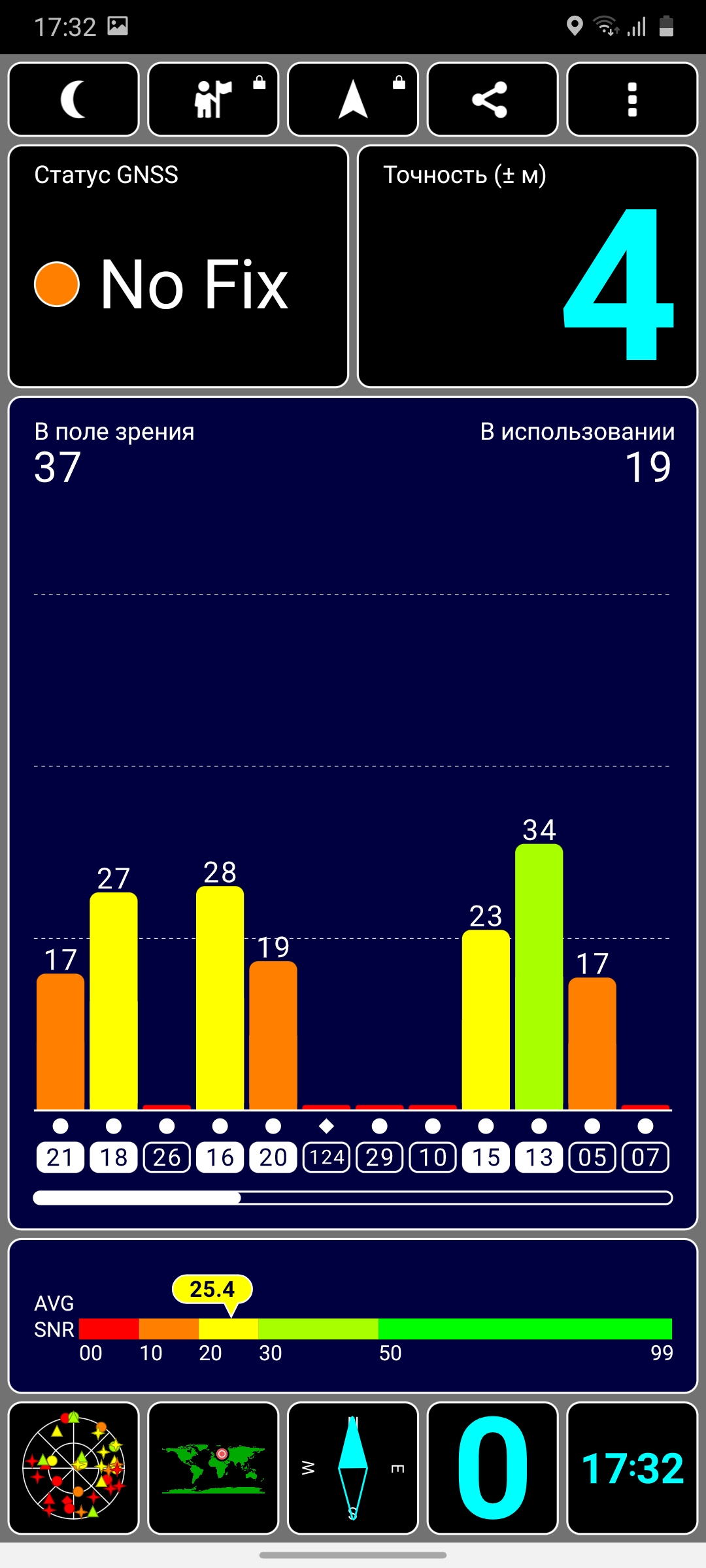This screenshot has height=1568, width=706.
Task: Select satellite 13 in the signal chart
Action: (x=539, y=1157)
